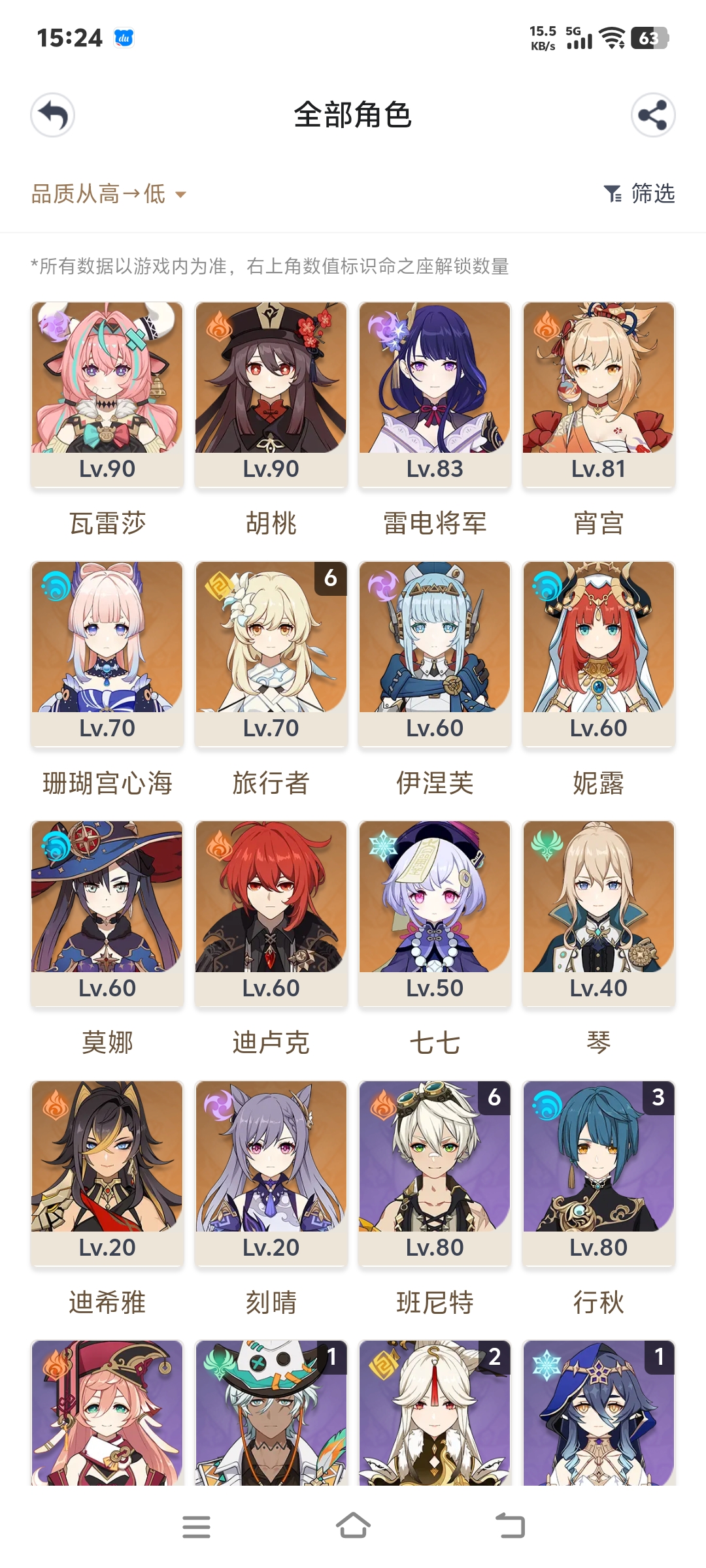This screenshot has width=706, height=1568.
Task: Tap the 全部角色 page title
Action: coord(353,114)
